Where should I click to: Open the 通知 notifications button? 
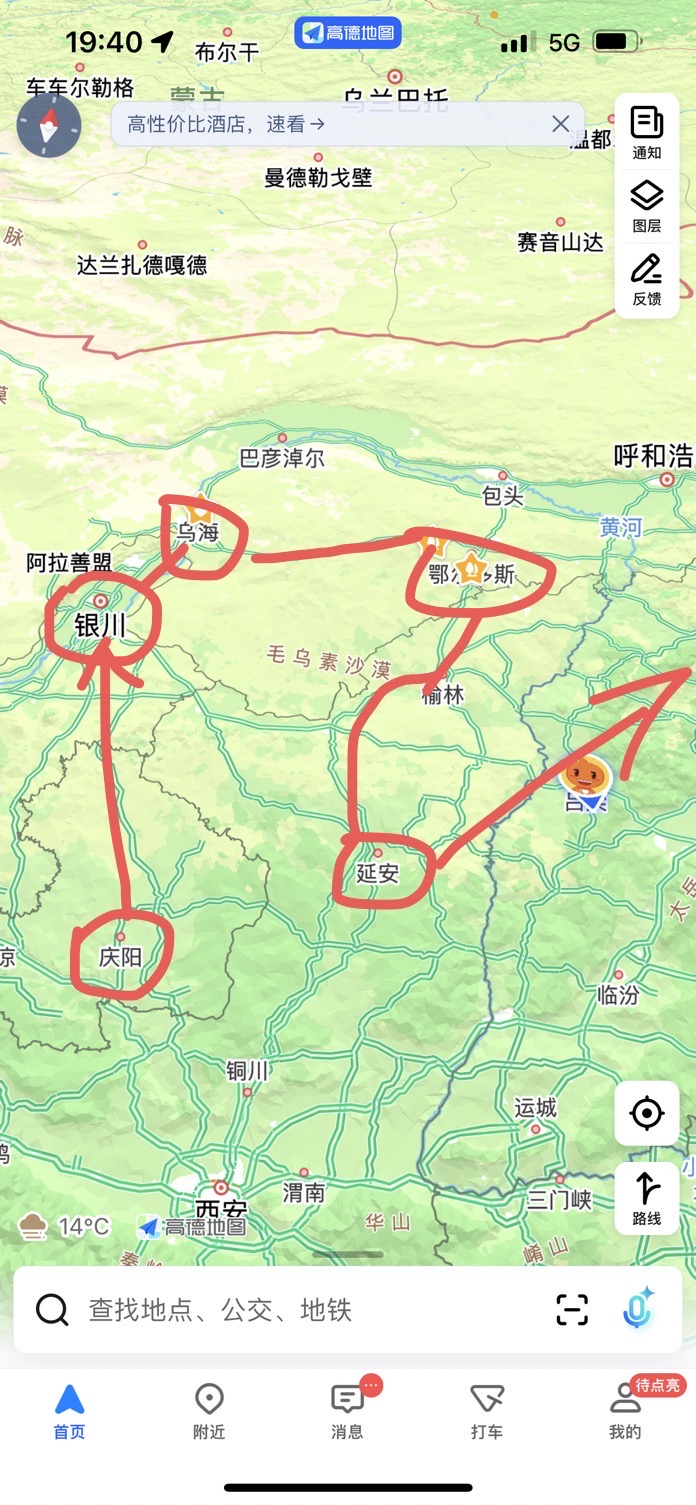pyautogui.click(x=647, y=133)
